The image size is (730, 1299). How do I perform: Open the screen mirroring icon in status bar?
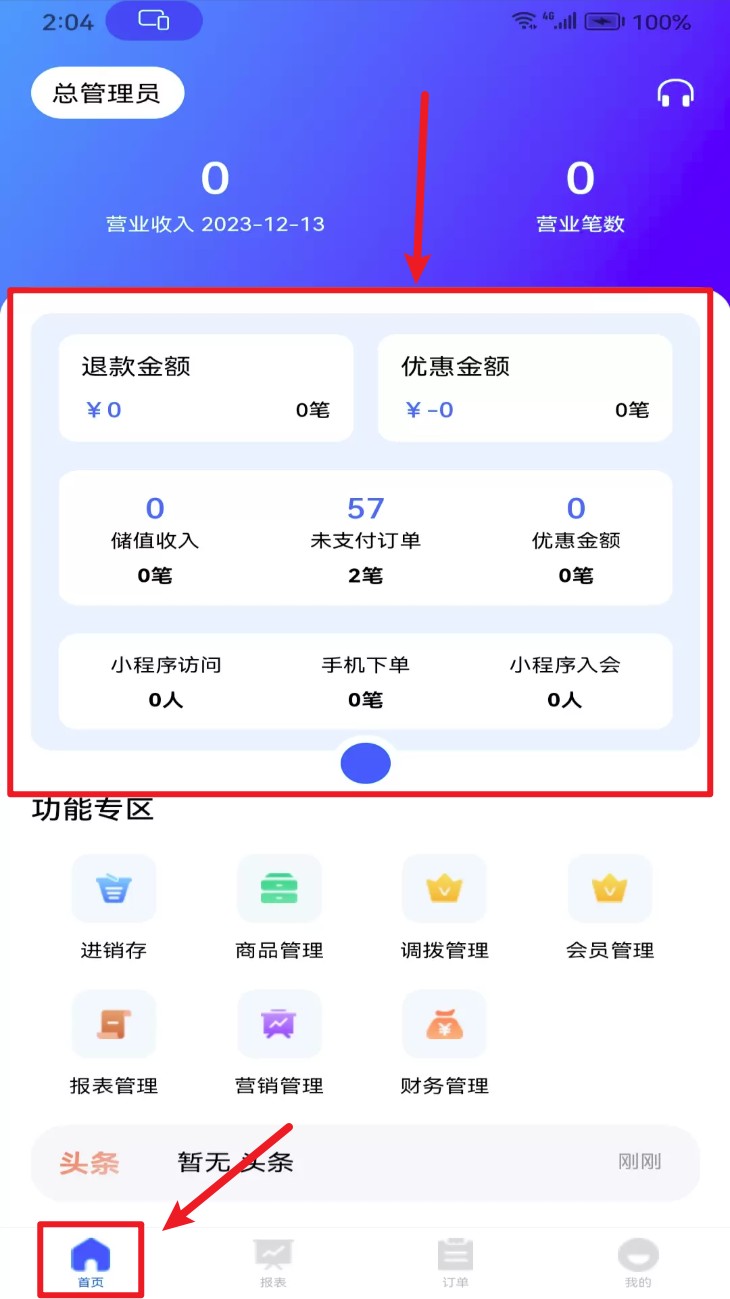[x=155, y=20]
